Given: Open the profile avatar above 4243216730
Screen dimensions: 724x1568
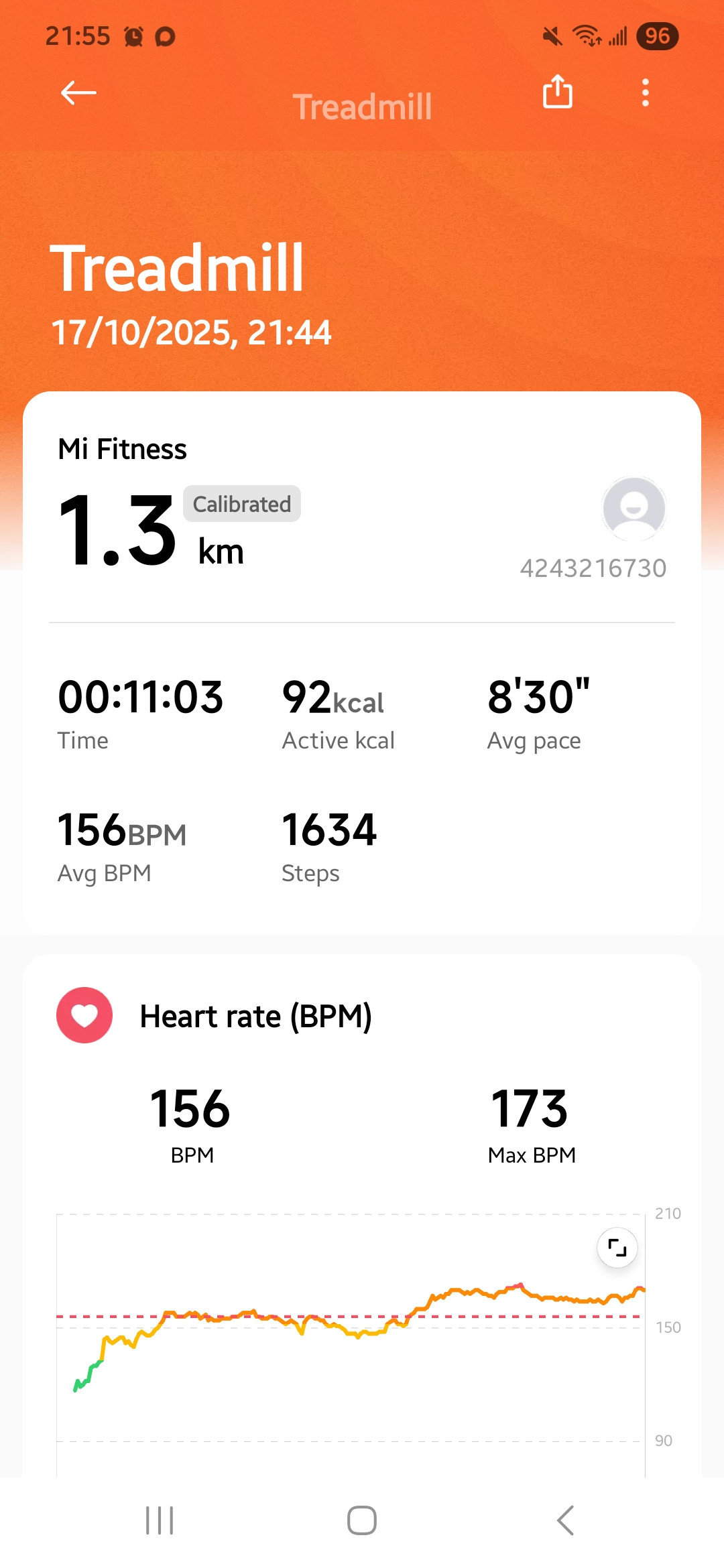Looking at the screenshot, I should (633, 509).
